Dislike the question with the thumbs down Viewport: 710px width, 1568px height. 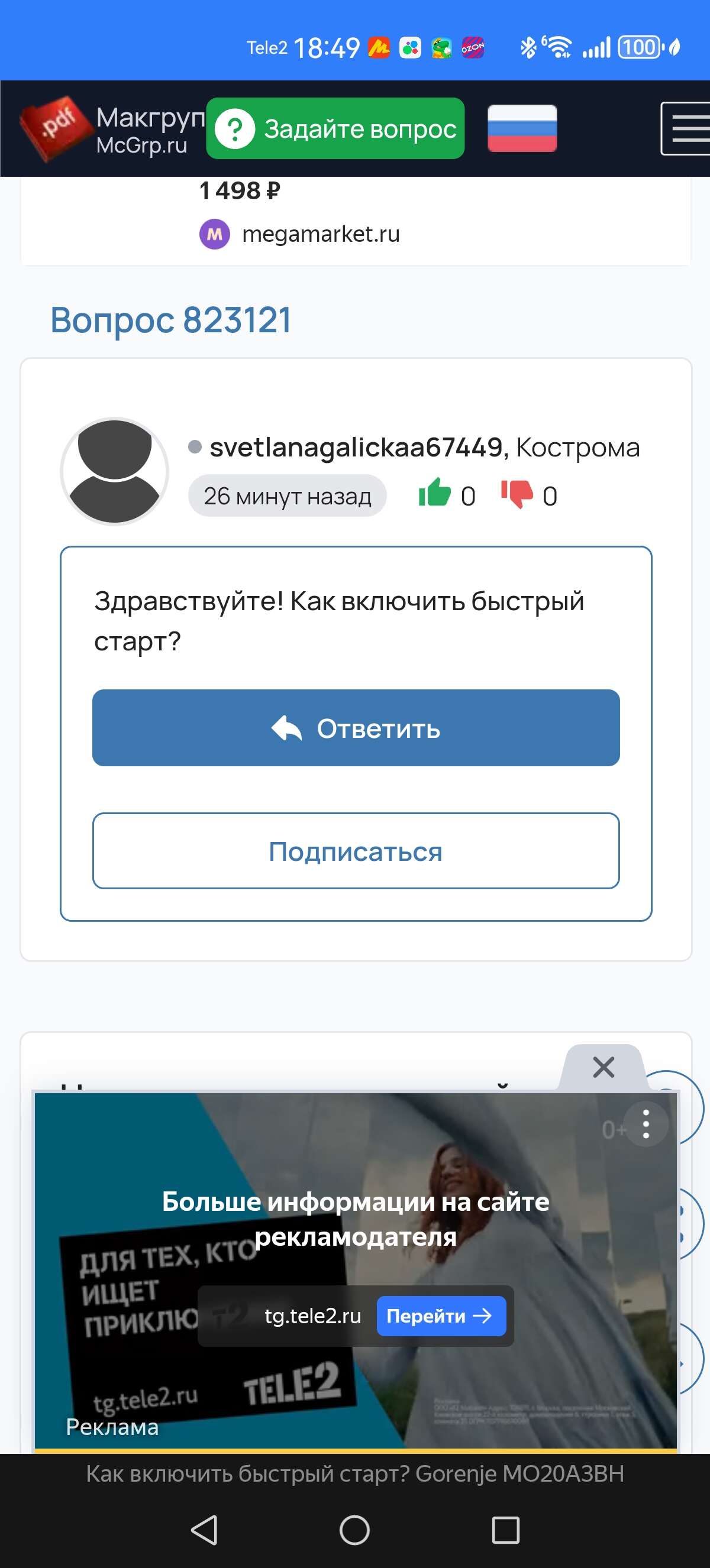pyautogui.click(x=517, y=494)
